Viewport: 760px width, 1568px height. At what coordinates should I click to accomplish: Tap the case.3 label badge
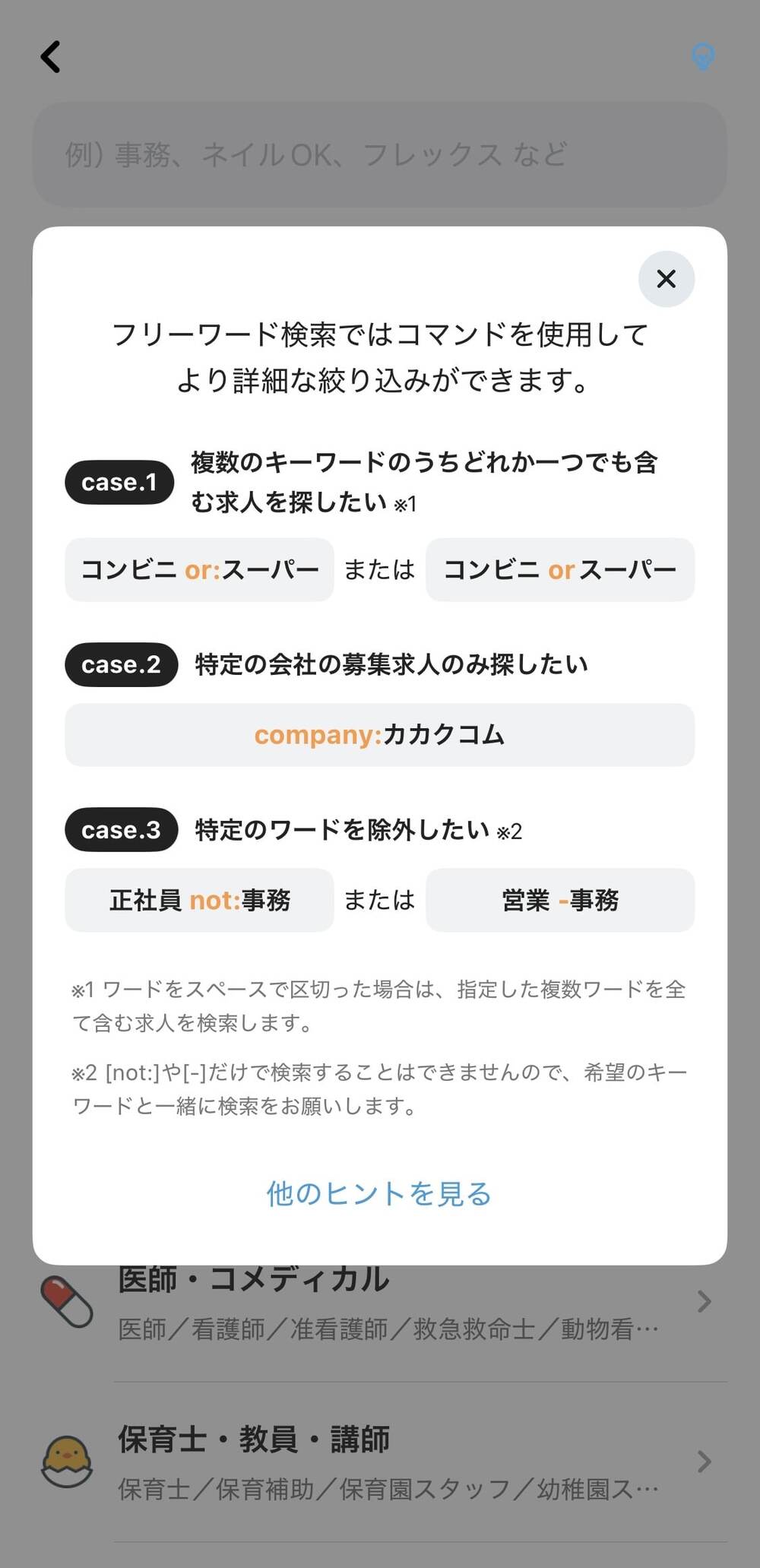coord(121,830)
